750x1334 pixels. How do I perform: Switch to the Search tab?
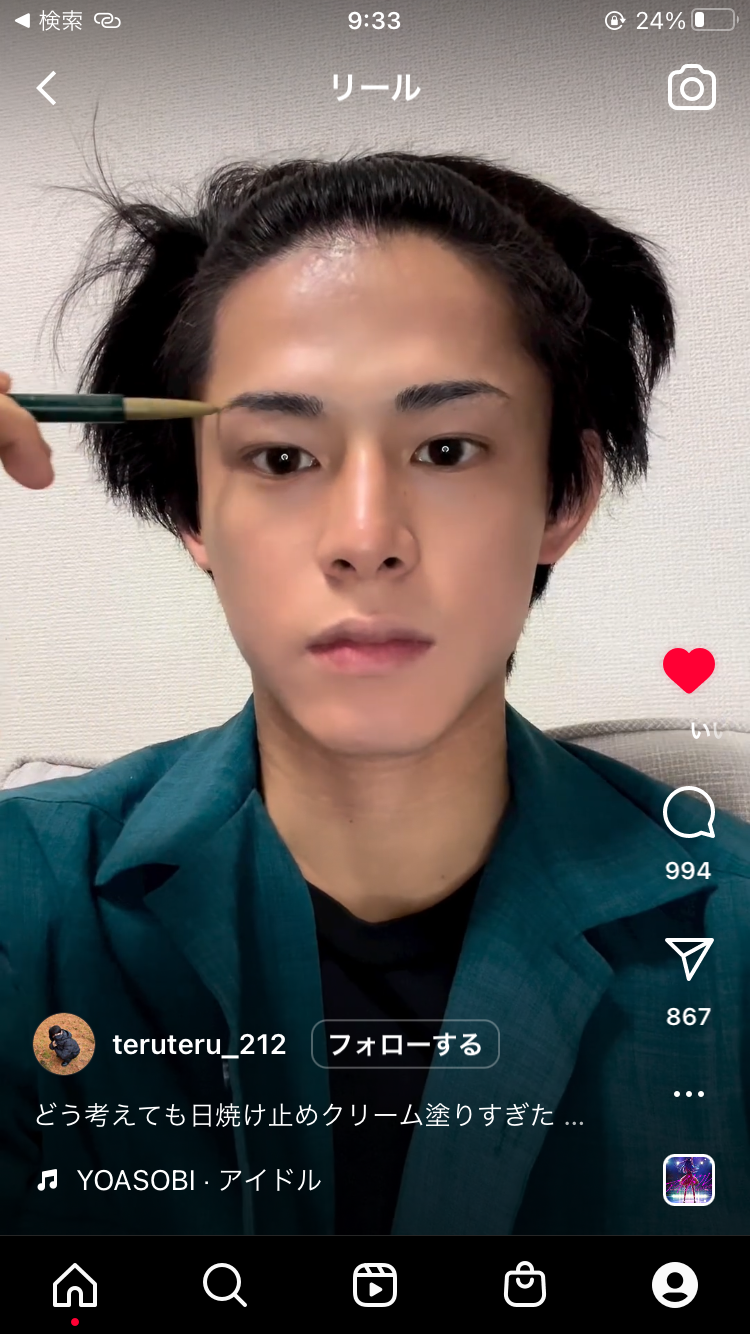[225, 1285]
